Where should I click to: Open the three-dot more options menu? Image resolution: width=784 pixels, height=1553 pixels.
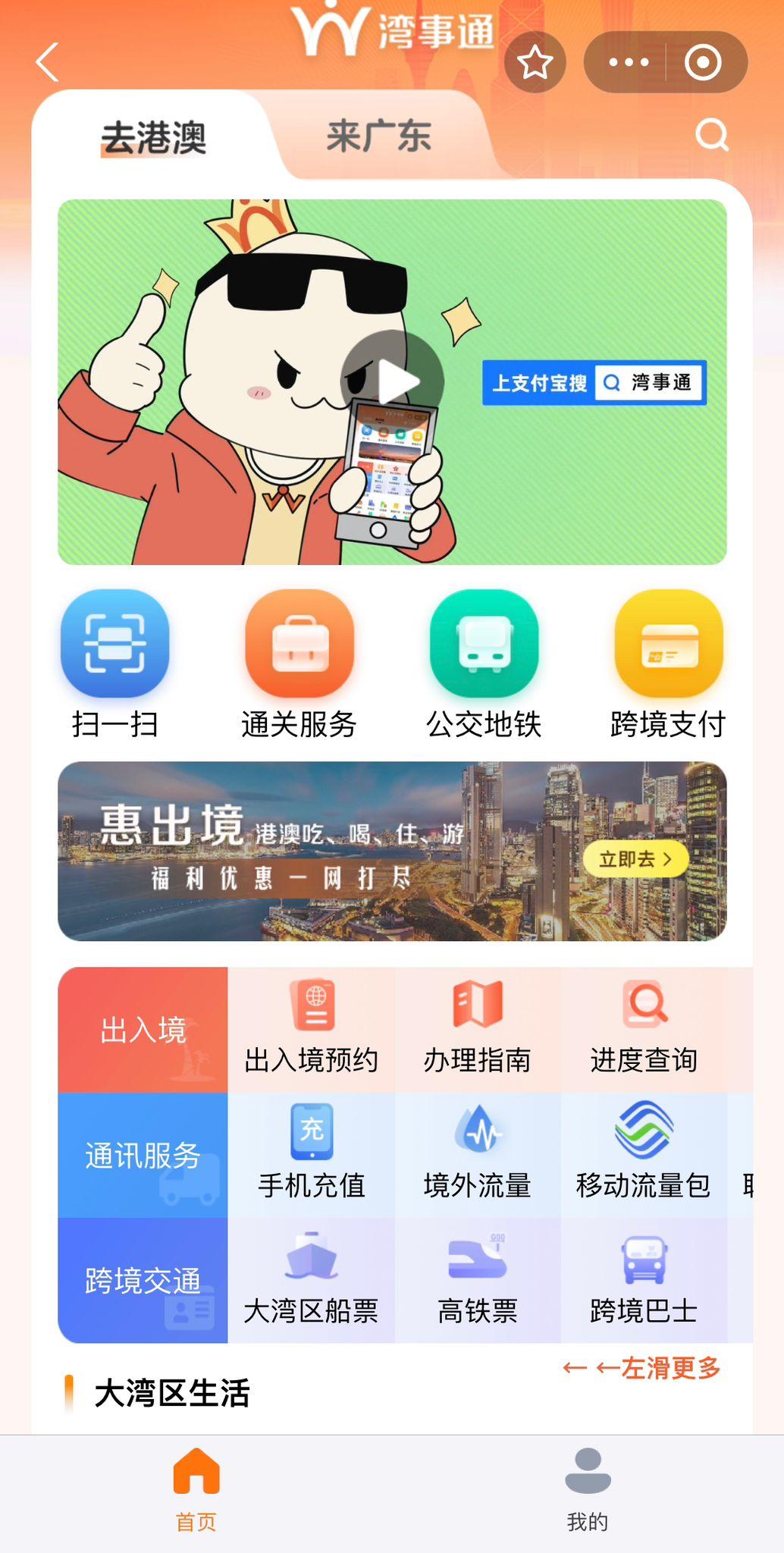629,62
